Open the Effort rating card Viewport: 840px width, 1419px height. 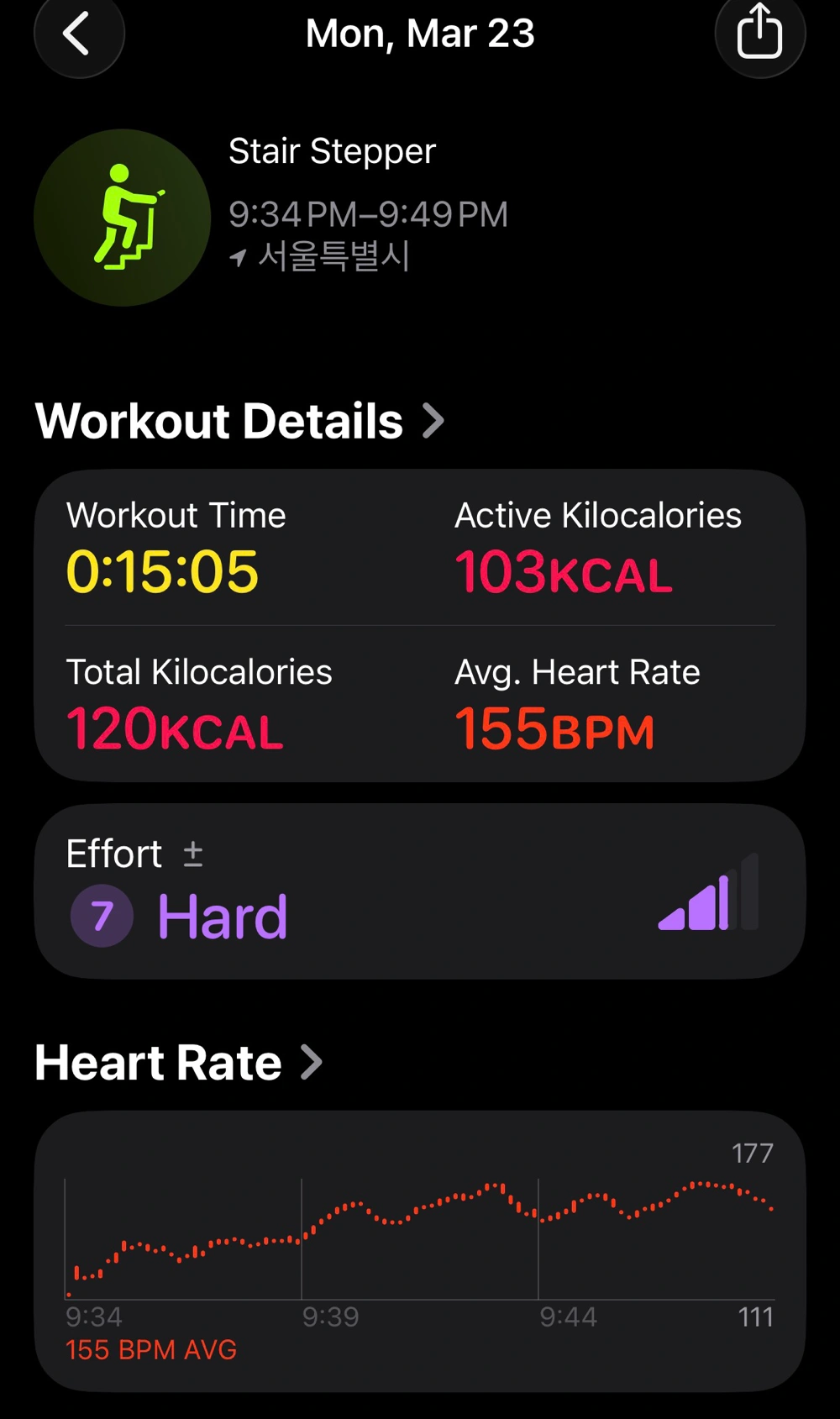coord(420,891)
